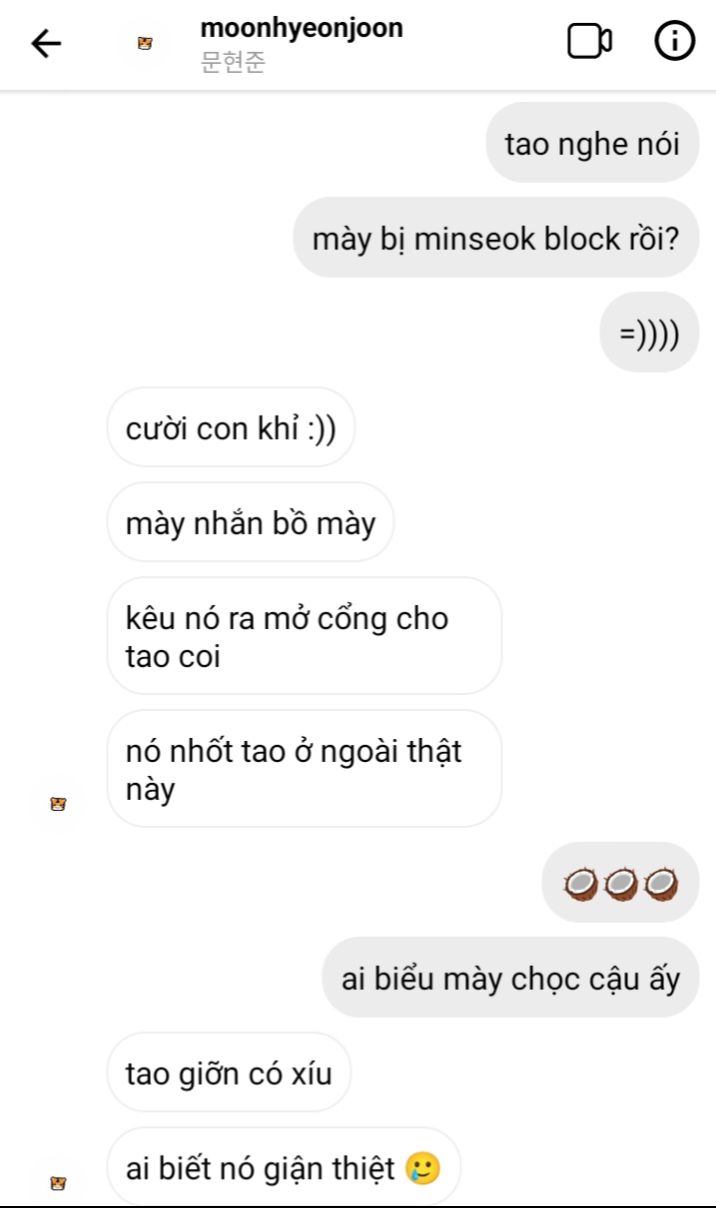Go back using the arrow icon
The height and width of the screenshot is (1208, 716).
point(46,43)
